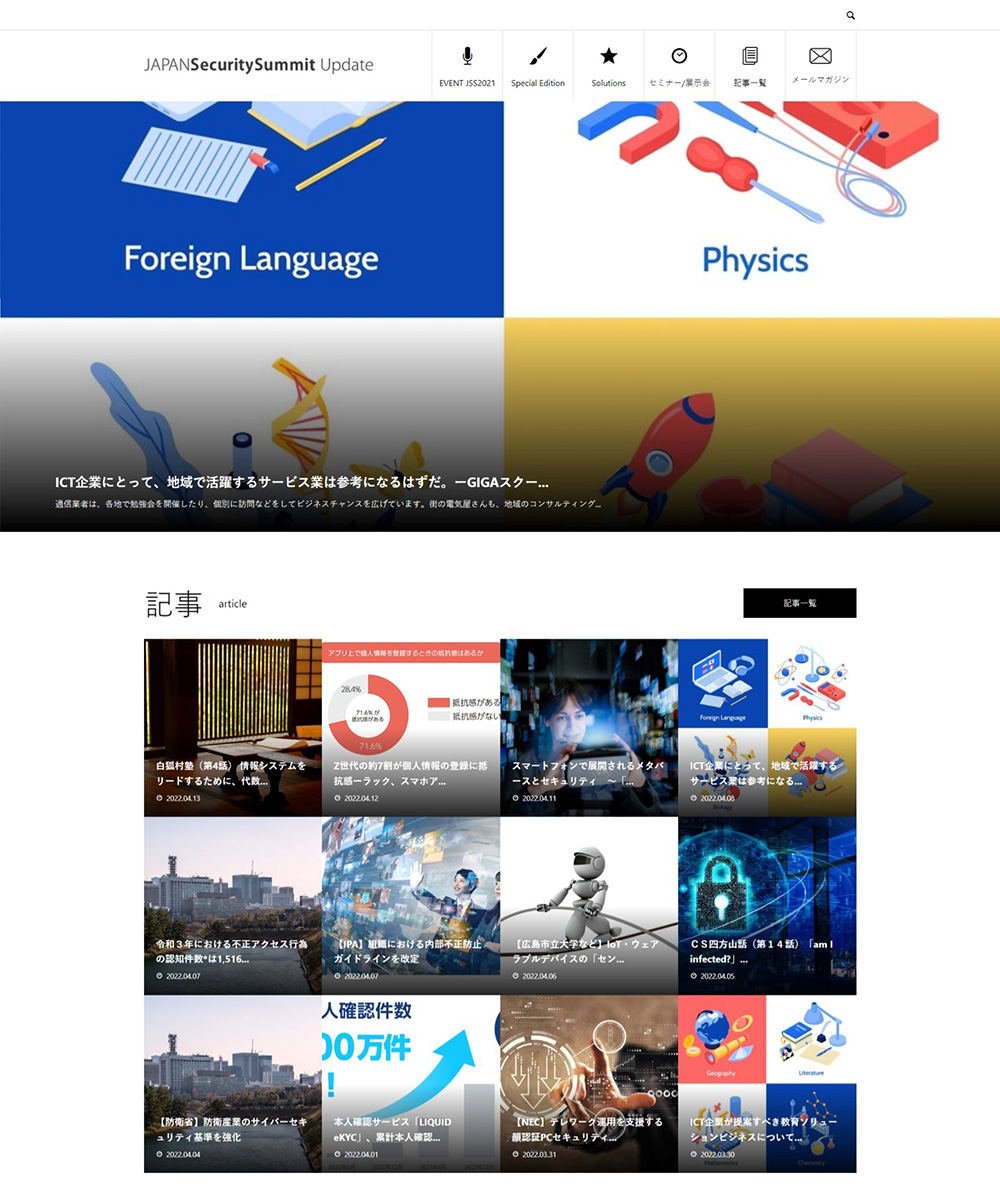The height and width of the screenshot is (1193, 1000).
Task: Open article 白狐村塾（第4話）
Action: point(232,772)
